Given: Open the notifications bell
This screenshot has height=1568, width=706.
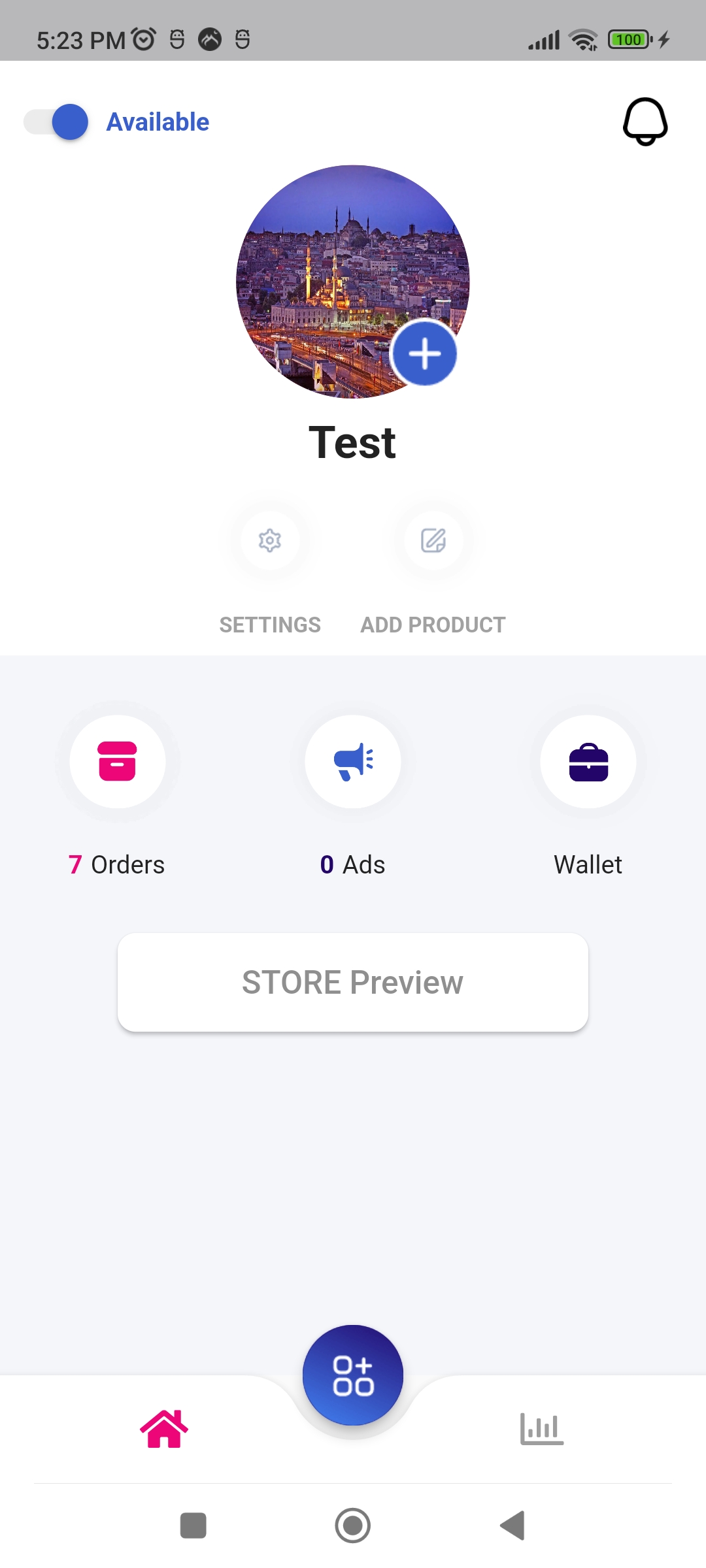Looking at the screenshot, I should (645, 122).
